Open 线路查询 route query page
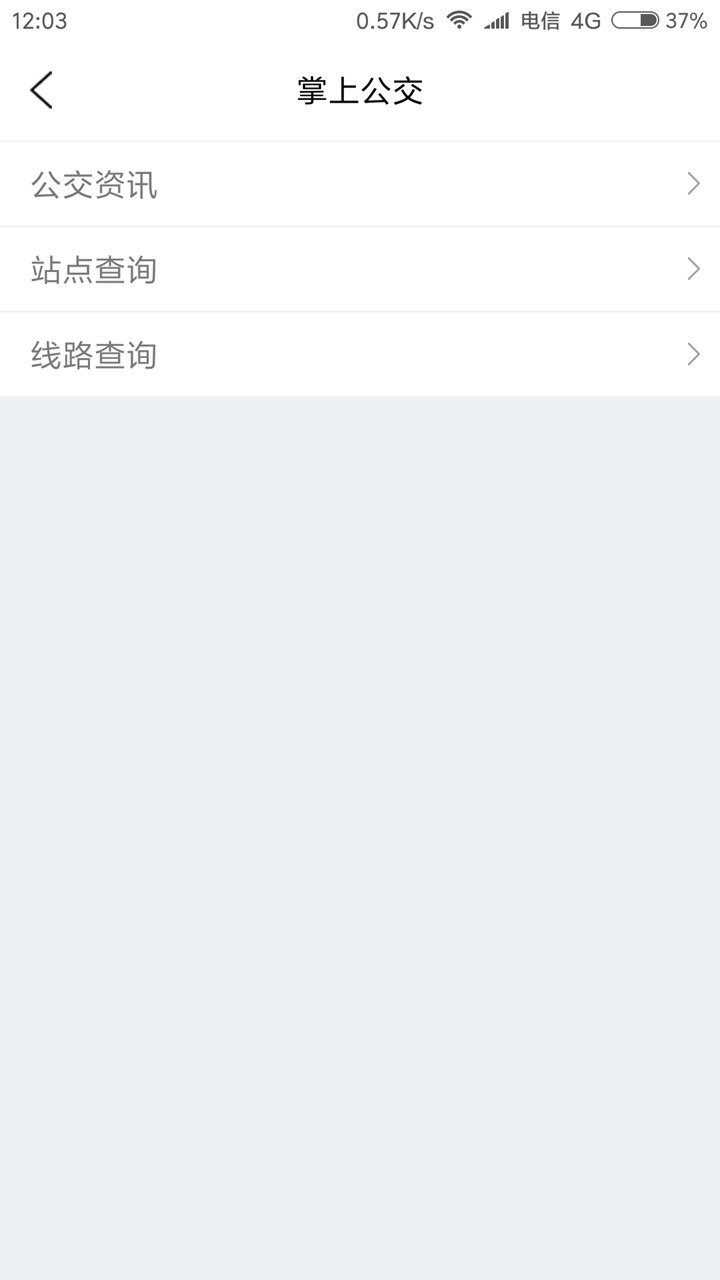 (x=95, y=354)
